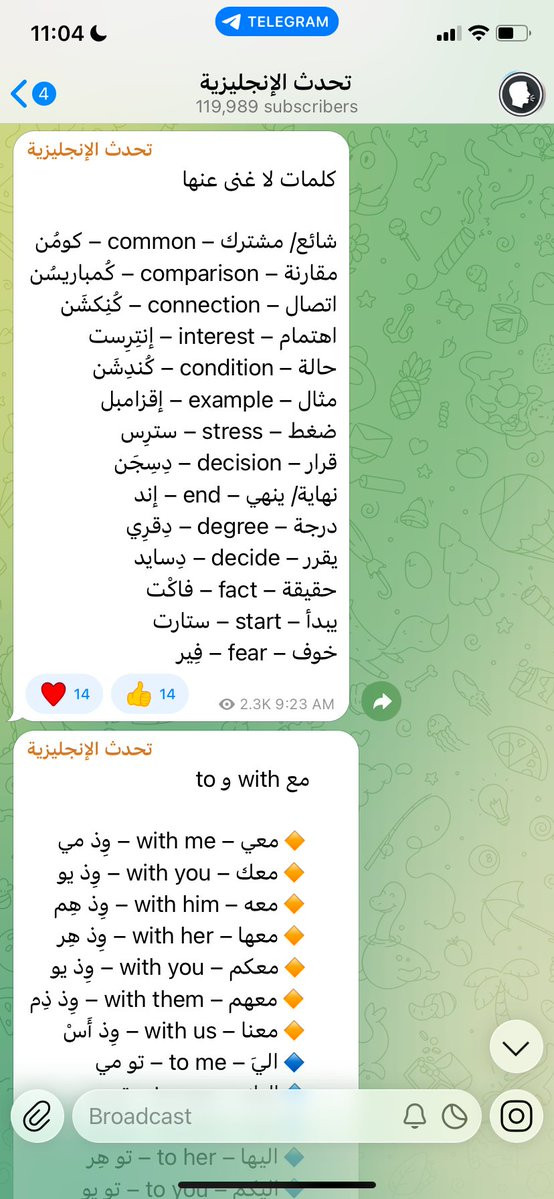Attach a file with the paperclip
Image resolution: width=554 pixels, height=1199 pixels.
(36, 1116)
